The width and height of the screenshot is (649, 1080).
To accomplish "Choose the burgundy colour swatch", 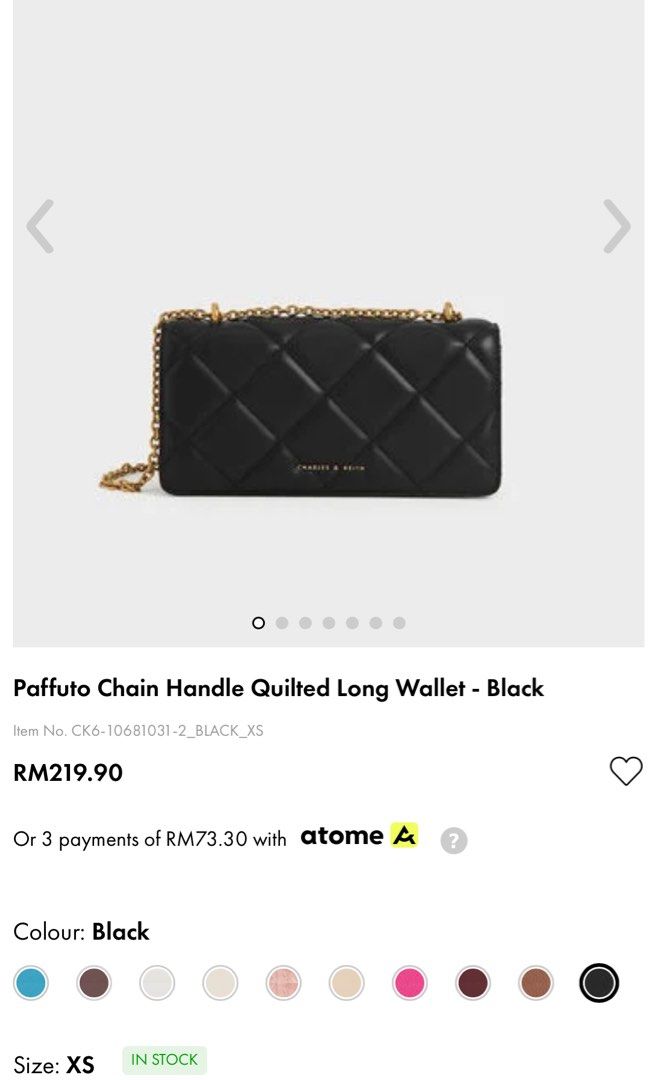I will tap(473, 983).
